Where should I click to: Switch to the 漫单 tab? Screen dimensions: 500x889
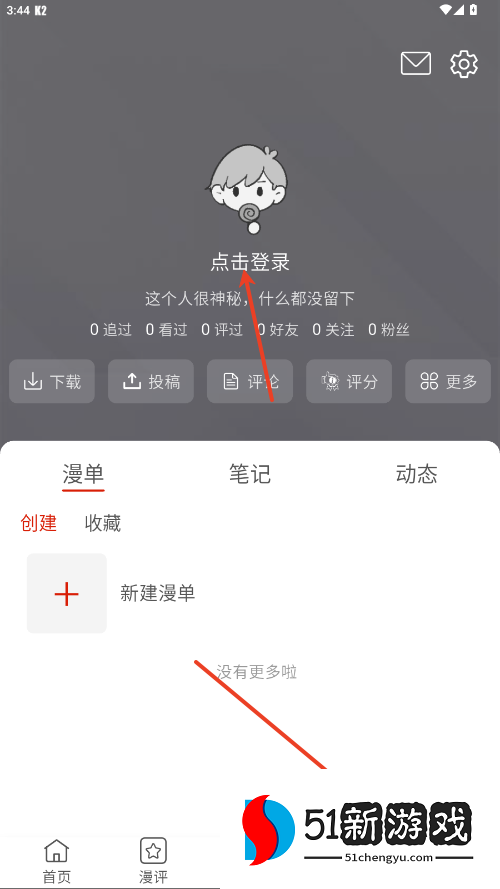(x=83, y=474)
